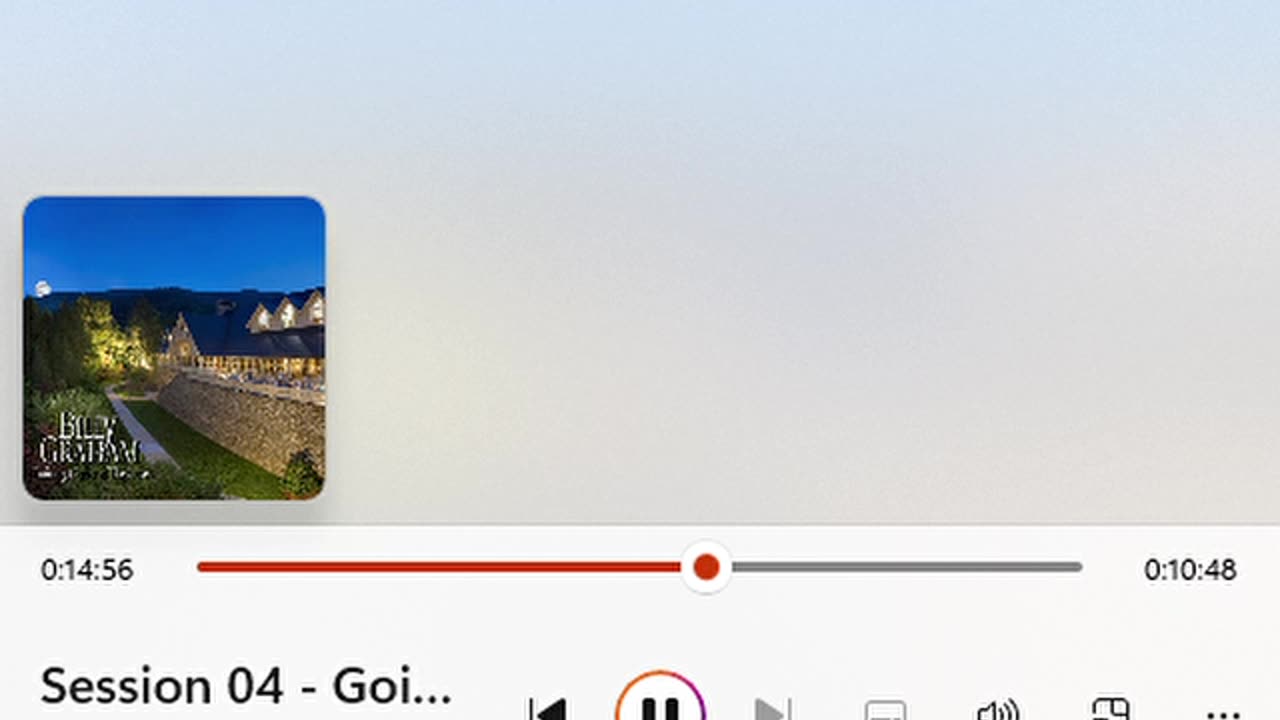Open the Billy Graham album art
This screenshot has width=1280, height=720.
point(174,348)
